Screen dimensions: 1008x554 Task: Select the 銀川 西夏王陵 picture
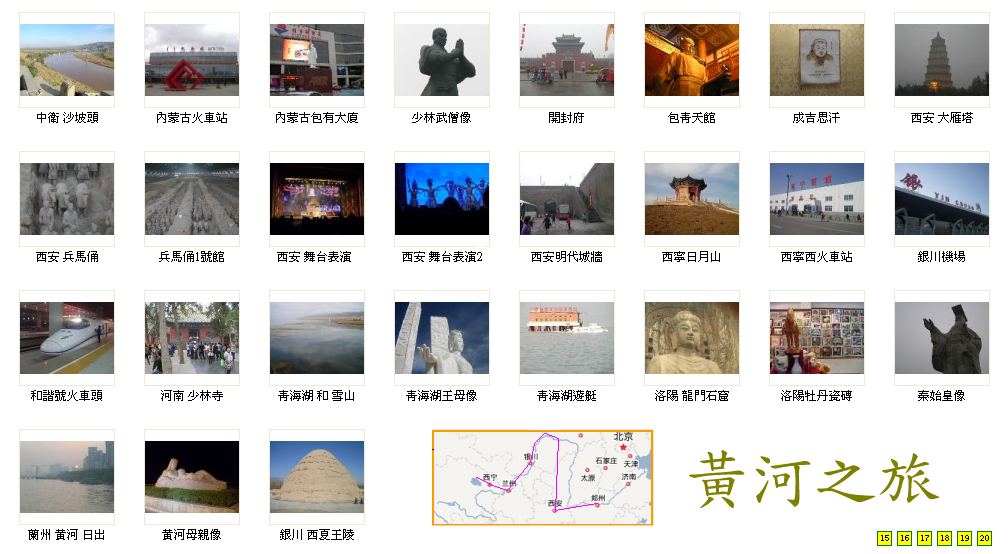click(317, 477)
